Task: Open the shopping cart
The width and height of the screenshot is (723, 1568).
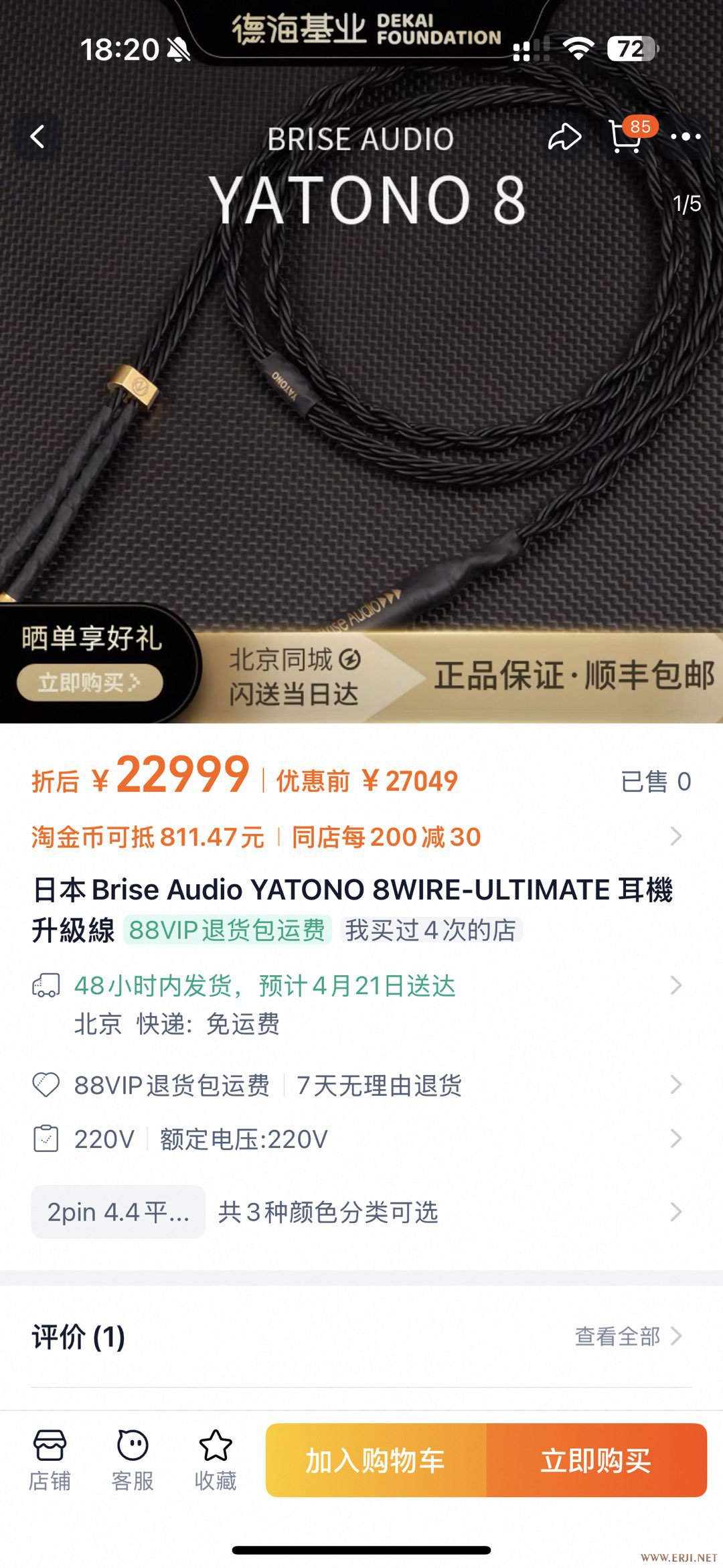Action: pos(627,136)
